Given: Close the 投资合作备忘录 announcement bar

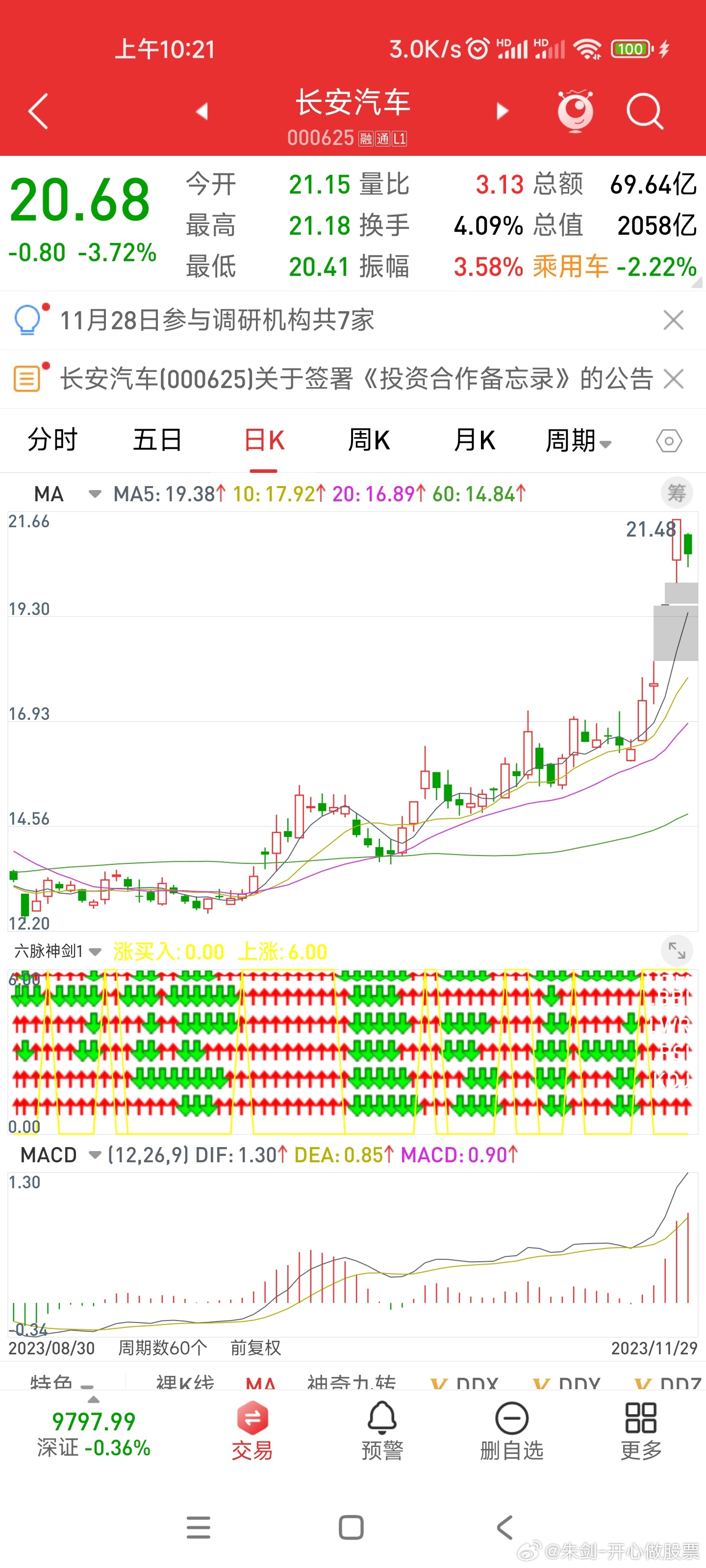Looking at the screenshot, I should click(674, 379).
